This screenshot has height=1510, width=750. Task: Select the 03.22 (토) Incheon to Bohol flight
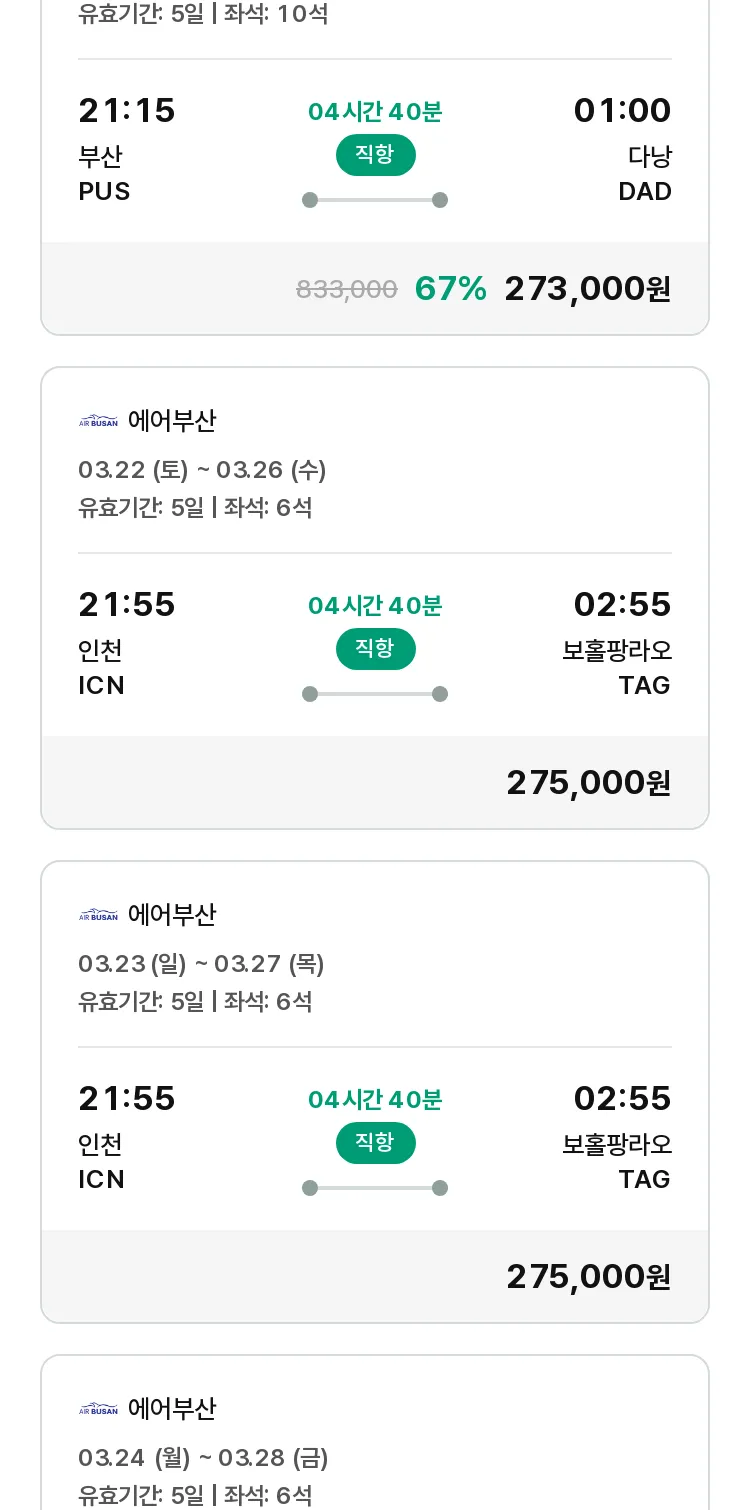coord(375,598)
